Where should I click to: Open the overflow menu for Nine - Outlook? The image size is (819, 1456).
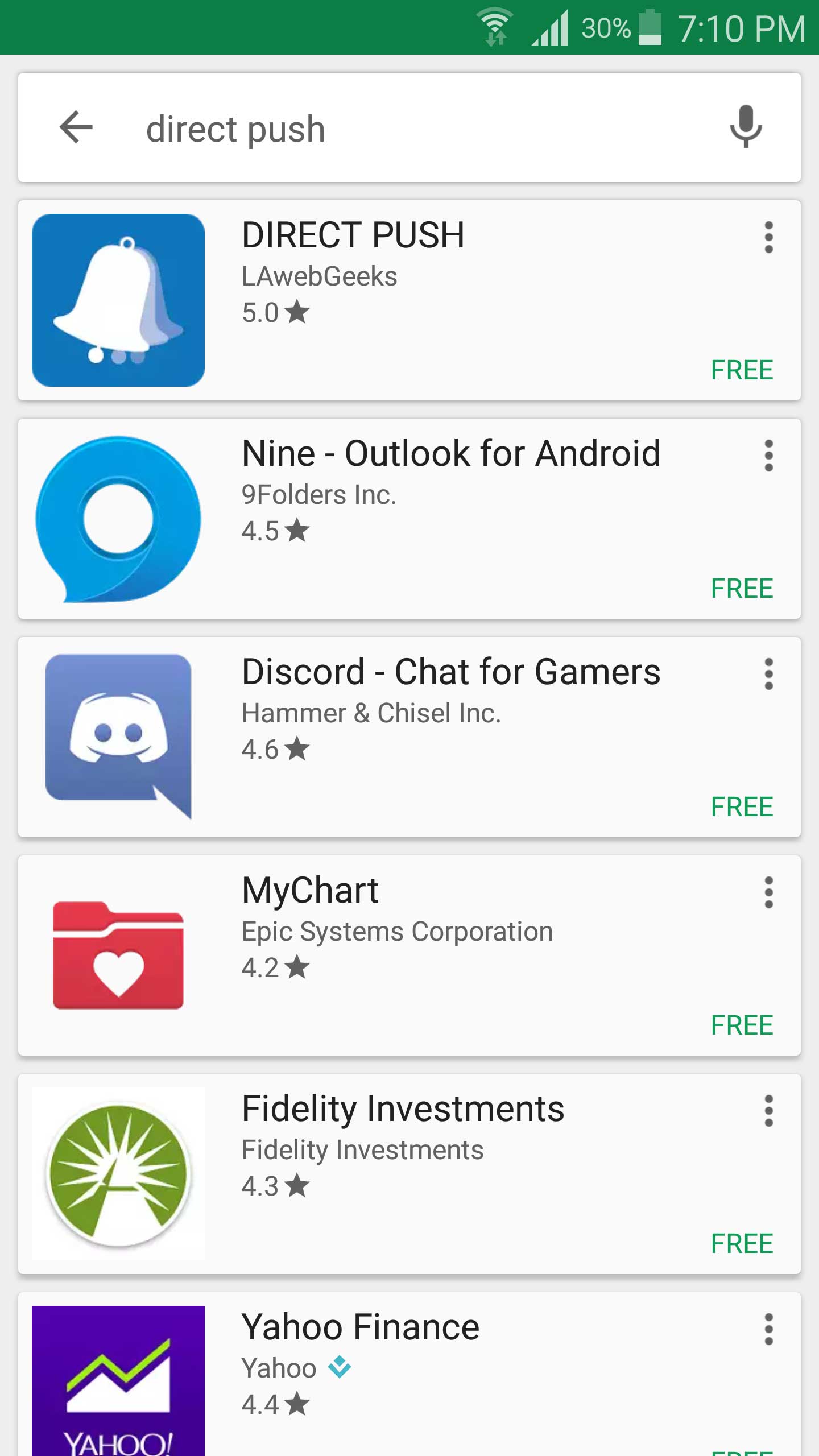pyautogui.click(x=768, y=455)
